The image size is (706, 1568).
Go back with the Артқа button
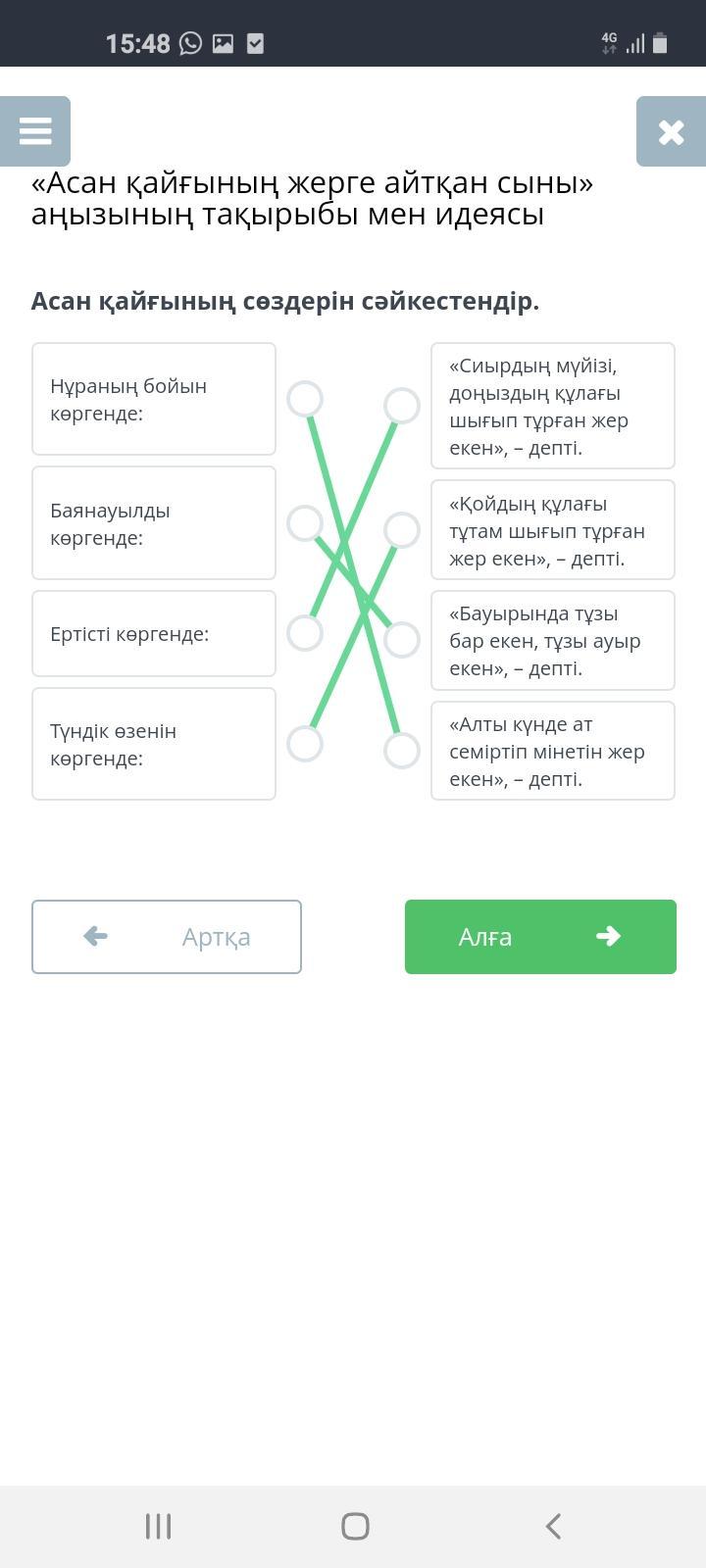point(167,936)
